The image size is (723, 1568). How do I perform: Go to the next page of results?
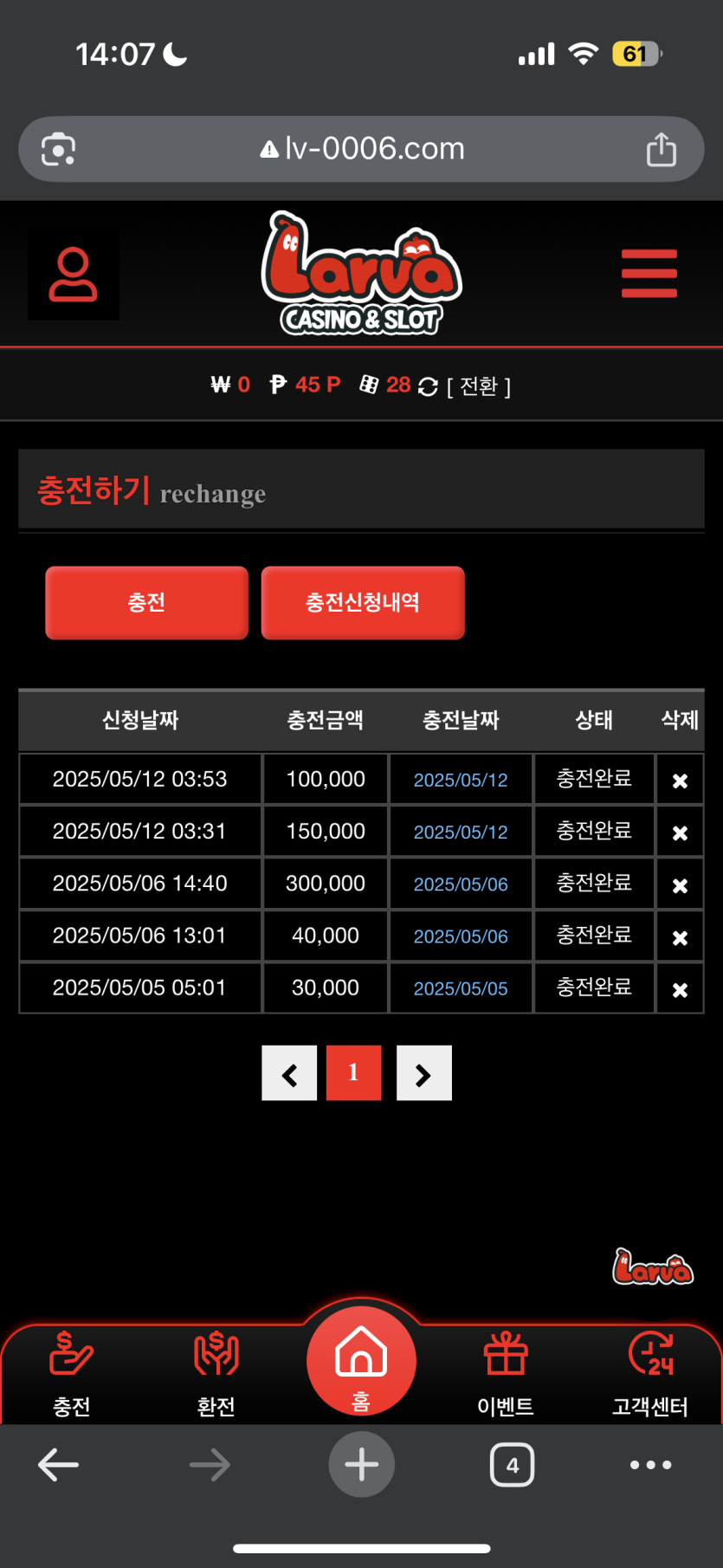(423, 1073)
